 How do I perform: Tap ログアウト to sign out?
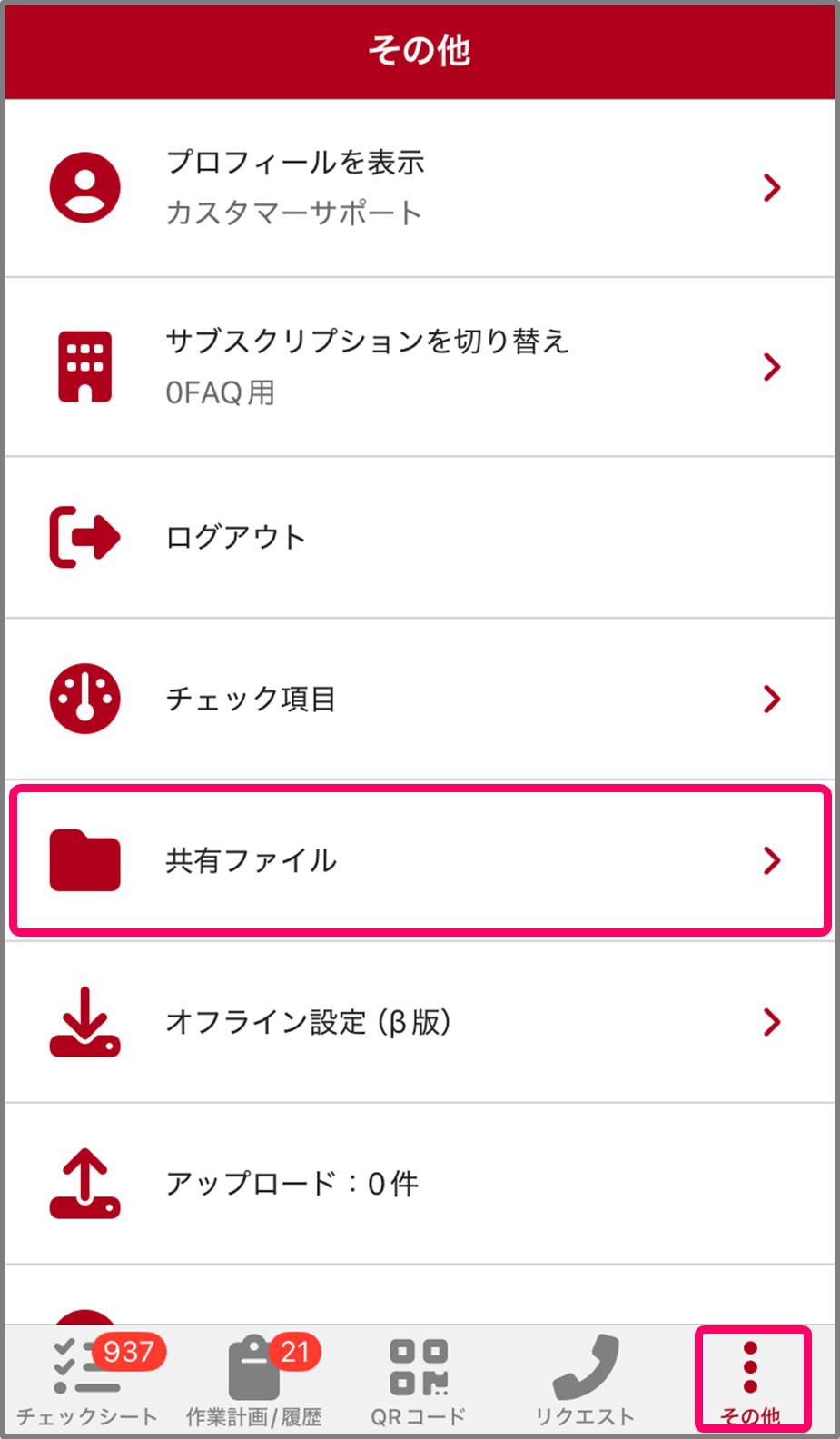[418, 537]
